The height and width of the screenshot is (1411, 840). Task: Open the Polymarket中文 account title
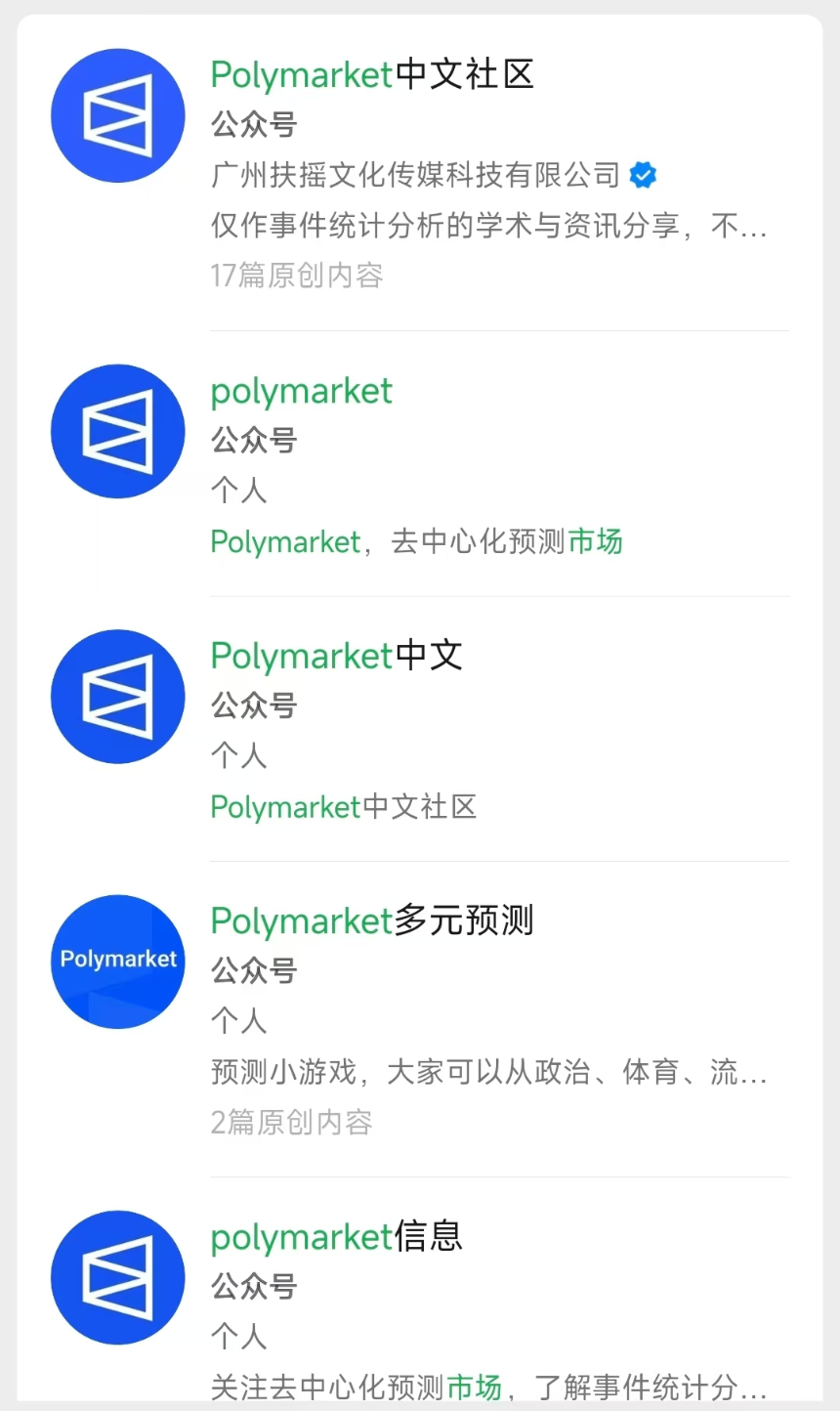coord(335,656)
